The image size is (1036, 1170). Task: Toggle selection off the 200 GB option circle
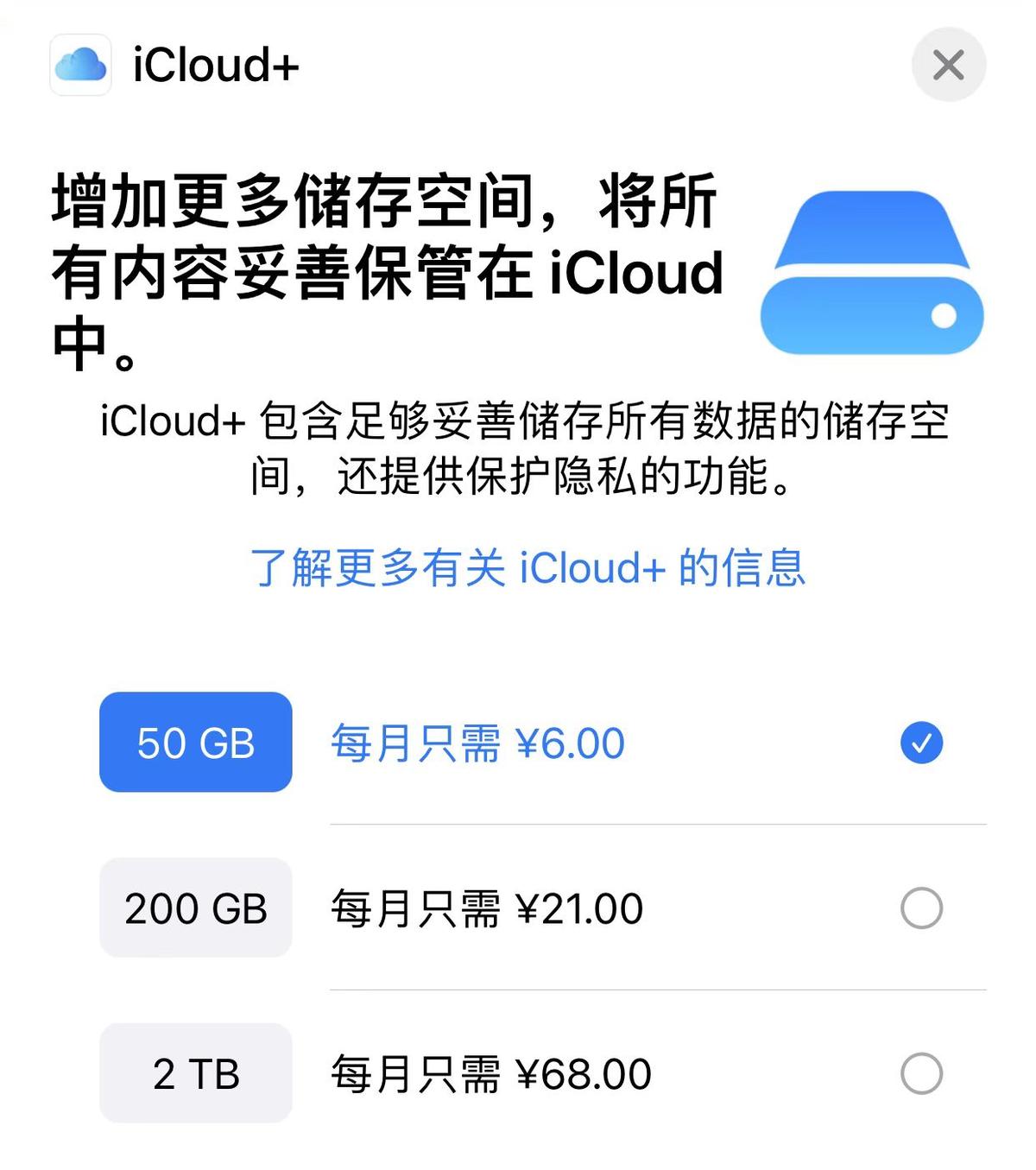tap(922, 908)
